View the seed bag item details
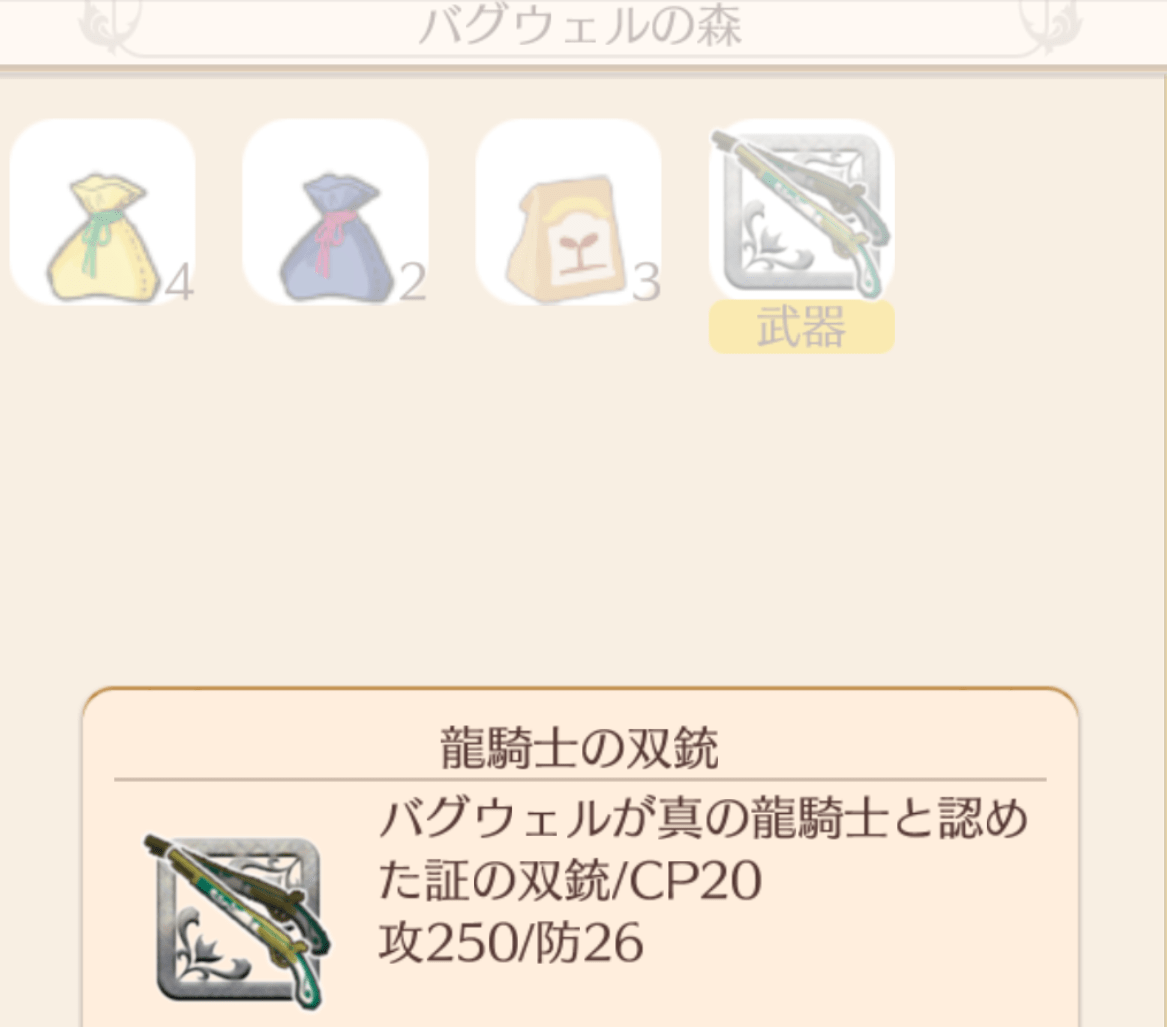The width and height of the screenshot is (1167, 1027). [x=568, y=212]
